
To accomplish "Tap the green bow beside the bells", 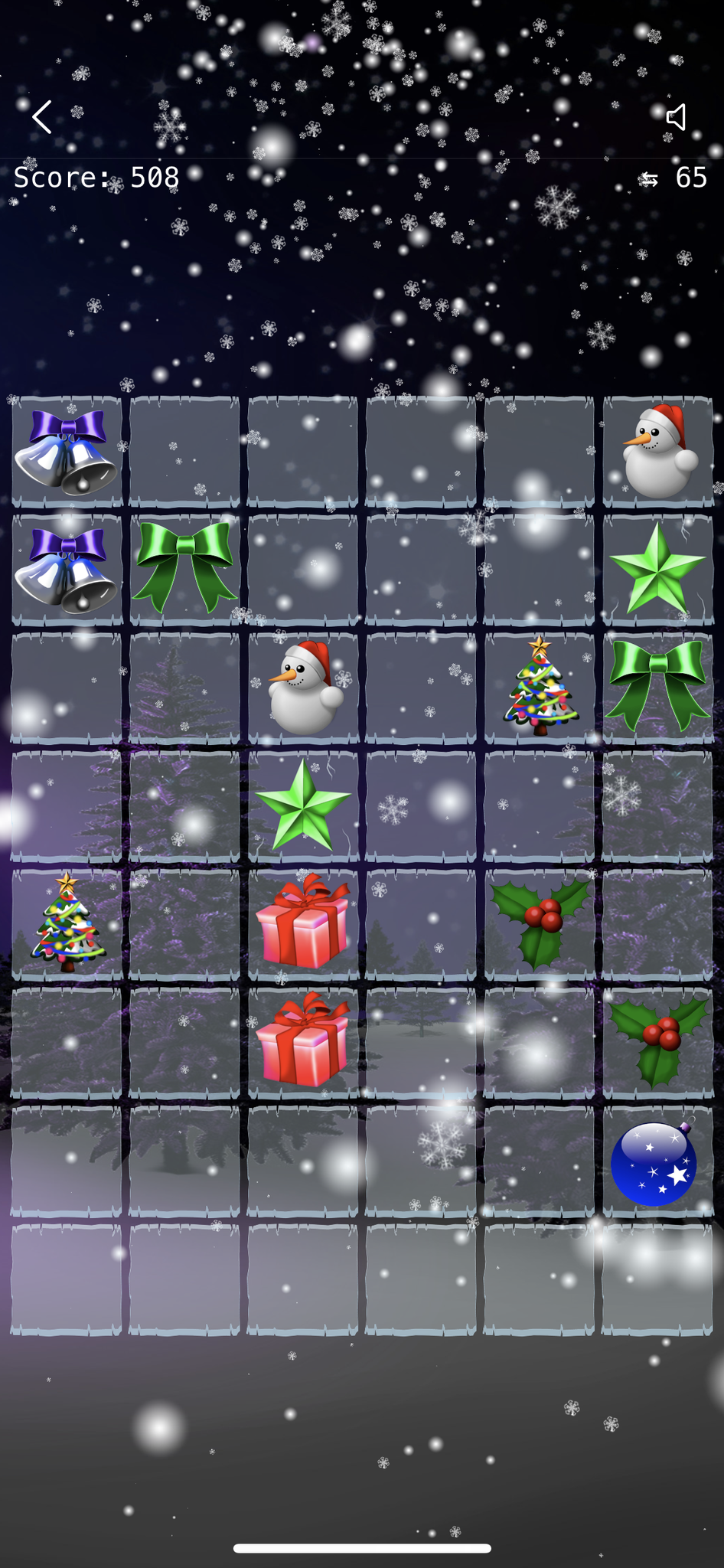I will coord(184,568).
